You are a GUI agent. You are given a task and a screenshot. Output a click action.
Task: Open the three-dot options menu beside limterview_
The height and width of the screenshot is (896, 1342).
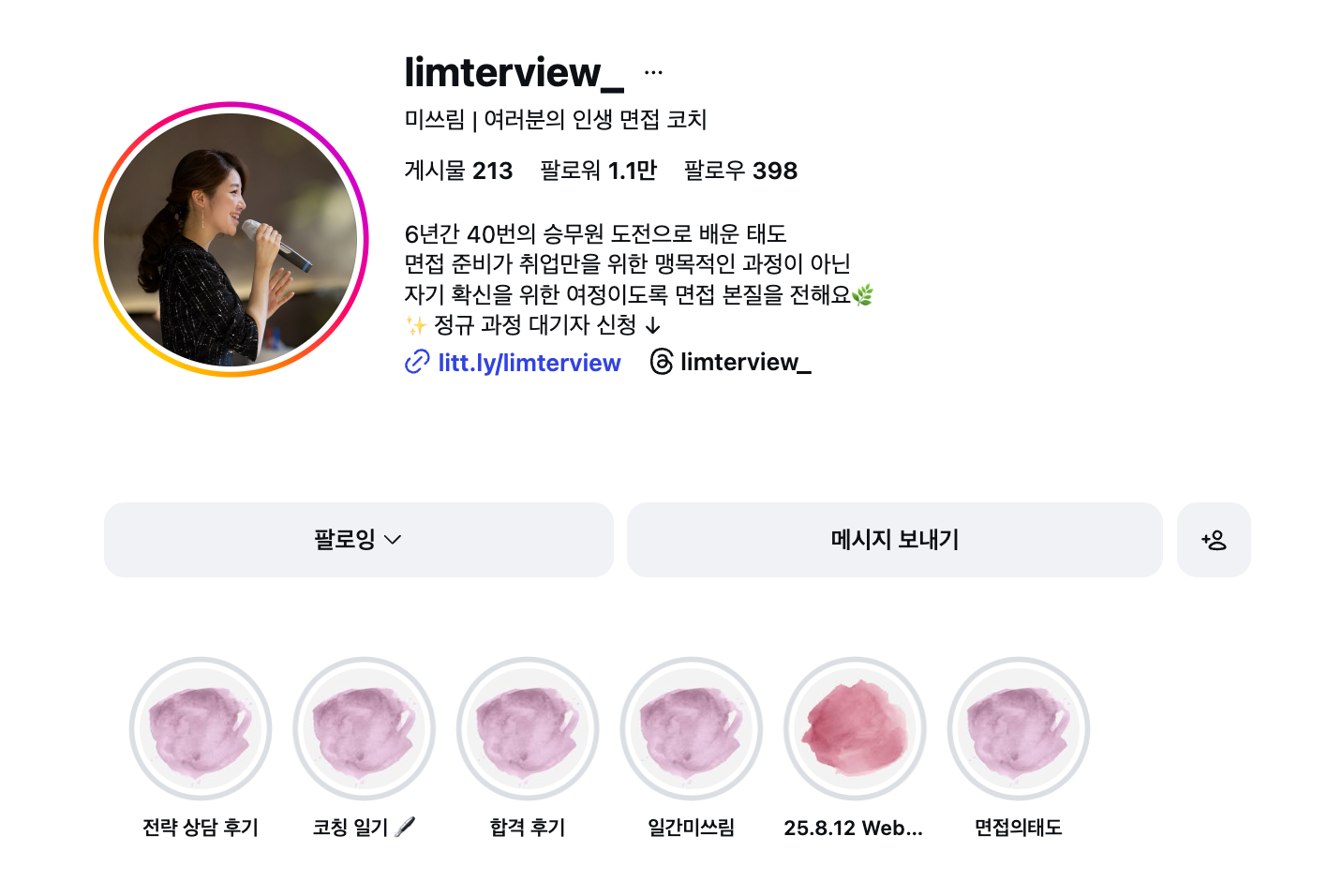pyautogui.click(x=653, y=72)
